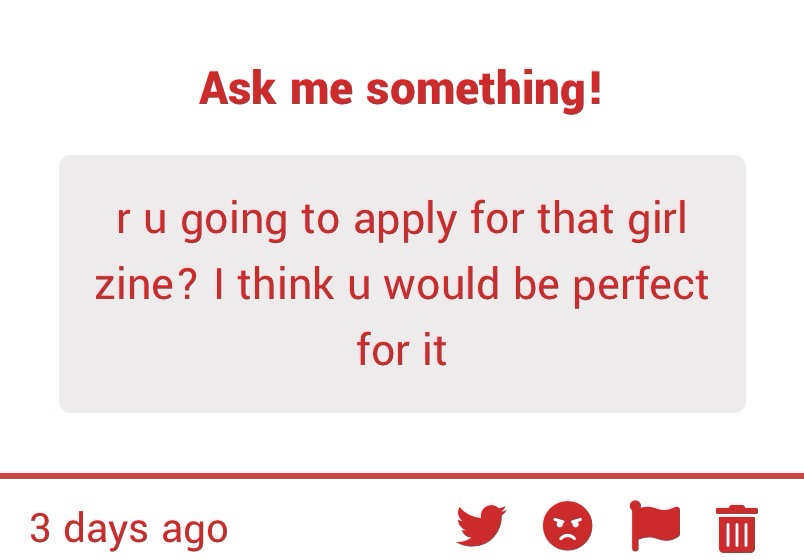The width and height of the screenshot is (804, 560).
Task: Delete this question using the trash icon
Action: pos(737,526)
